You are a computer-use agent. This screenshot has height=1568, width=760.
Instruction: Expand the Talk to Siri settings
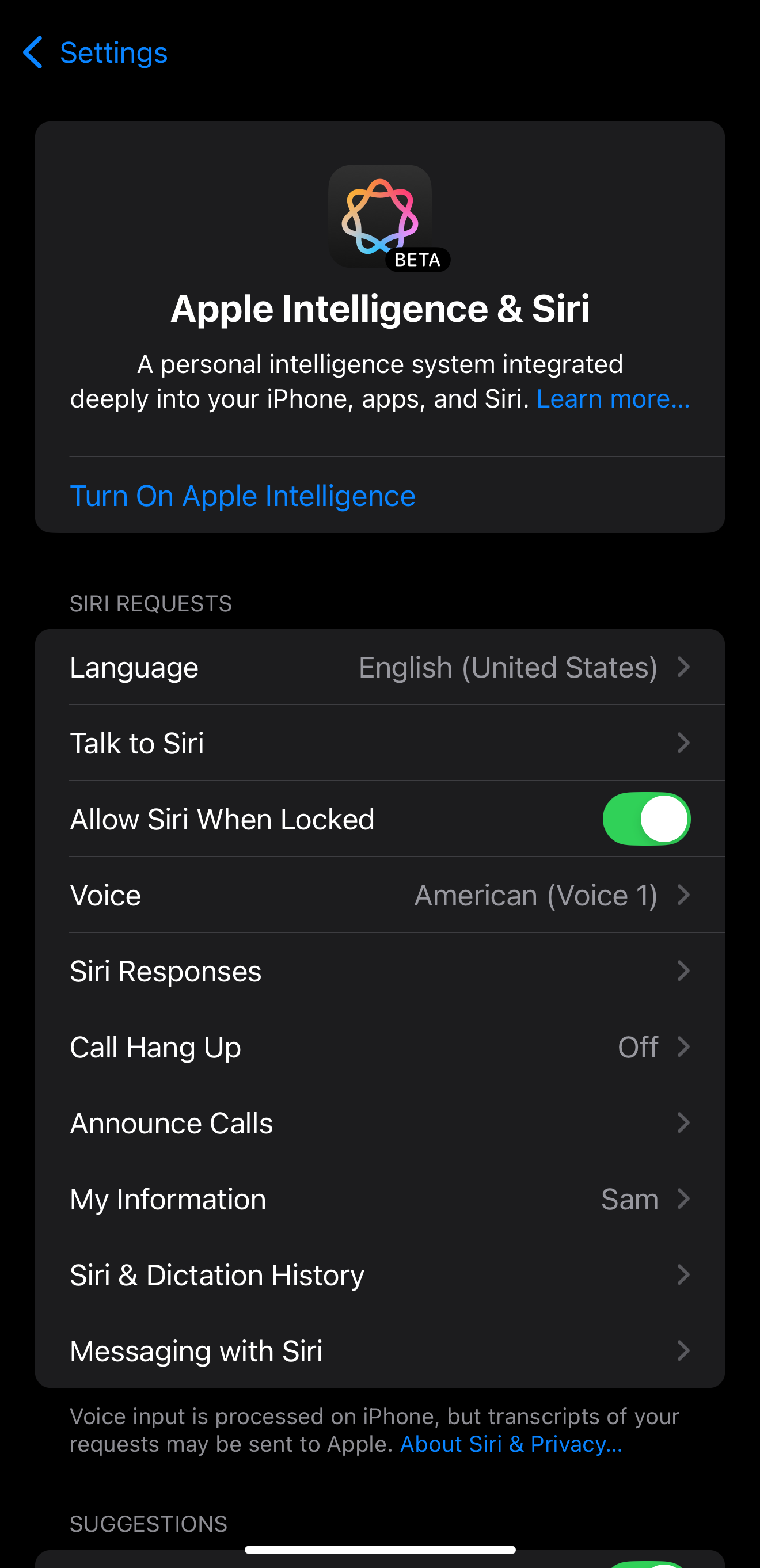(380, 743)
